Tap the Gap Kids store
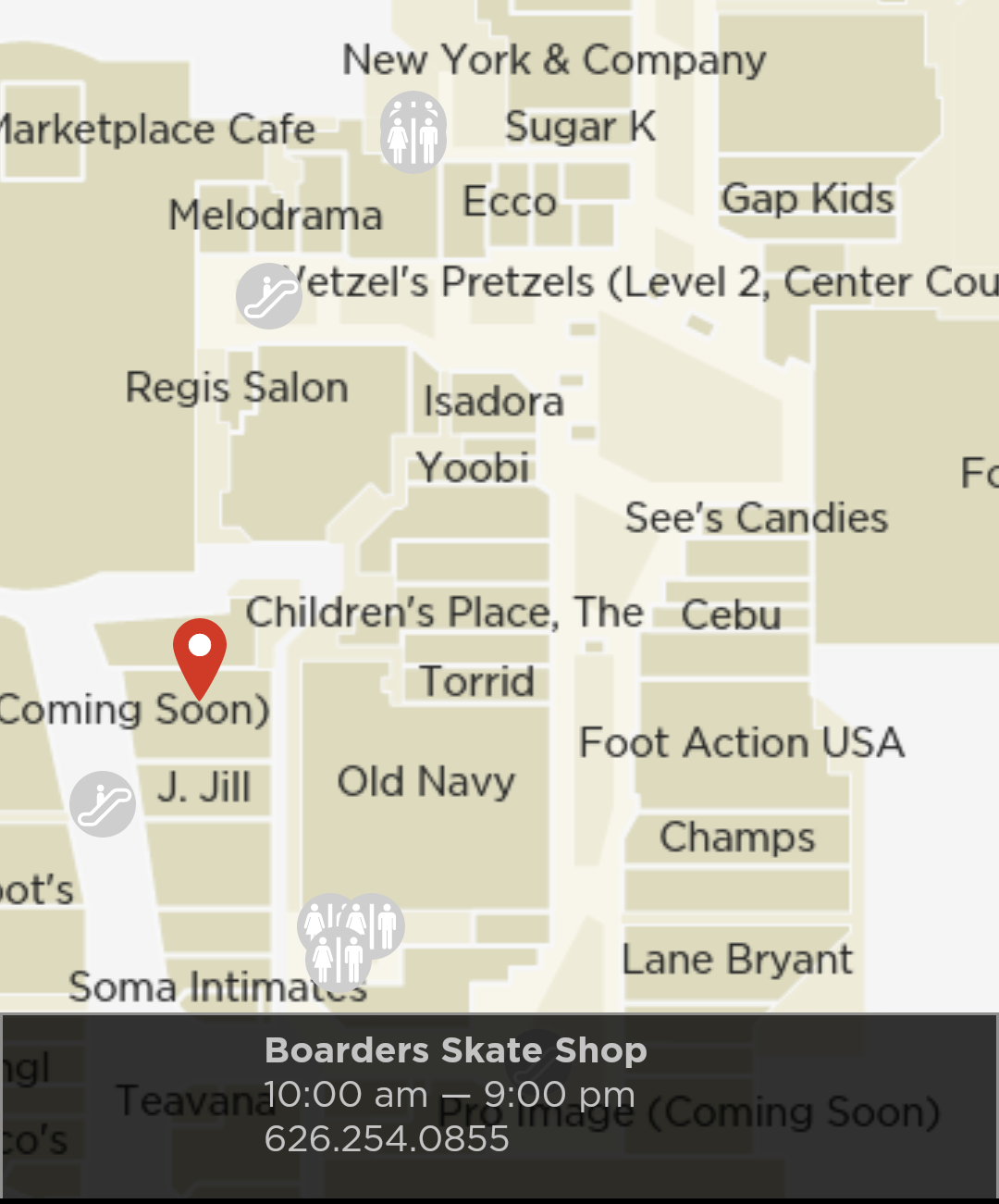The image size is (999, 1204). (x=808, y=199)
